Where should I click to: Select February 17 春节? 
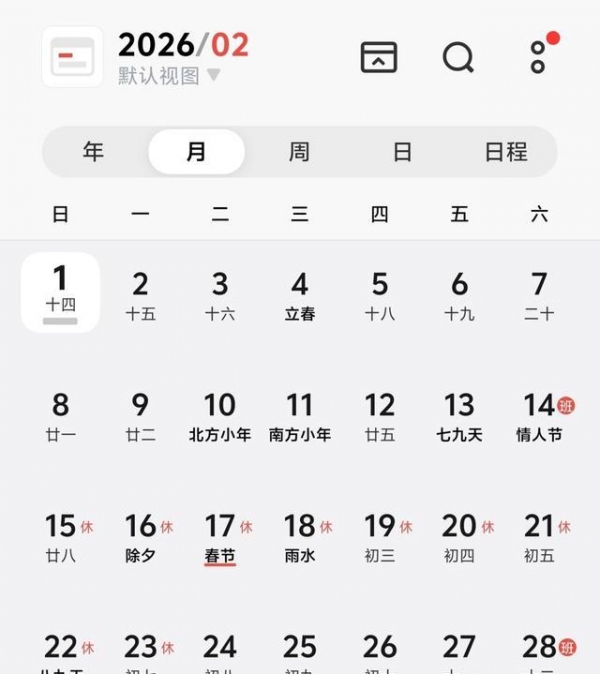tap(220, 537)
